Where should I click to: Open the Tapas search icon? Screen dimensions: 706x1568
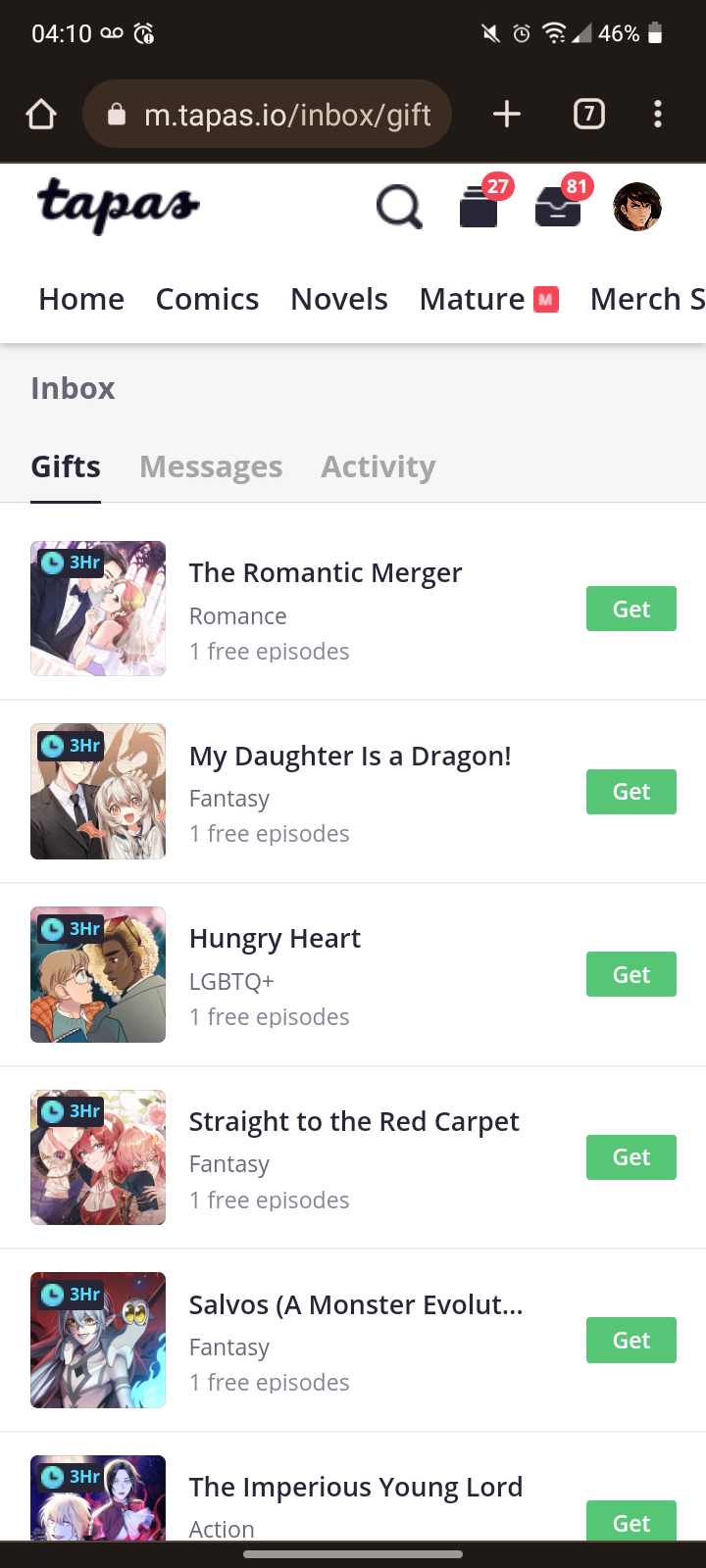coord(399,207)
